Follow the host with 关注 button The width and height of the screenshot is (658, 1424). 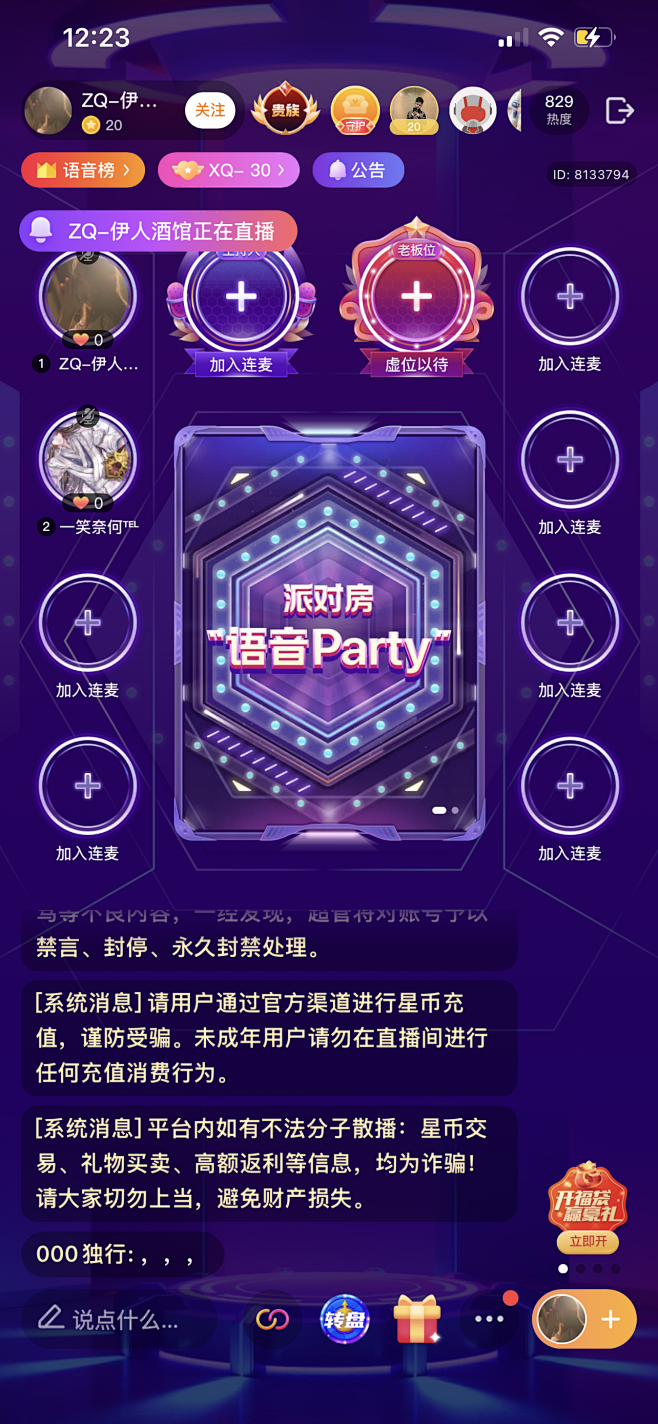[x=210, y=110]
